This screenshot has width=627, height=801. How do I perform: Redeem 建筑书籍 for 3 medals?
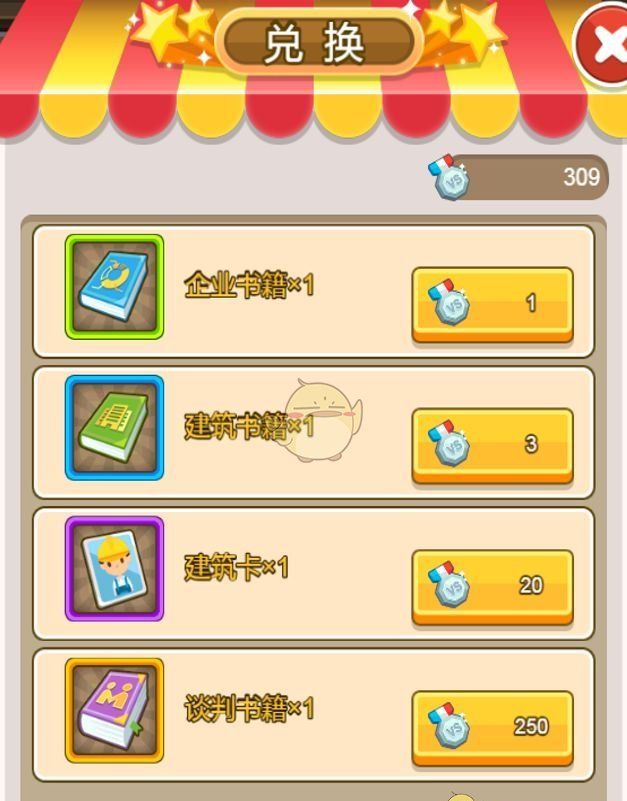click(x=492, y=445)
